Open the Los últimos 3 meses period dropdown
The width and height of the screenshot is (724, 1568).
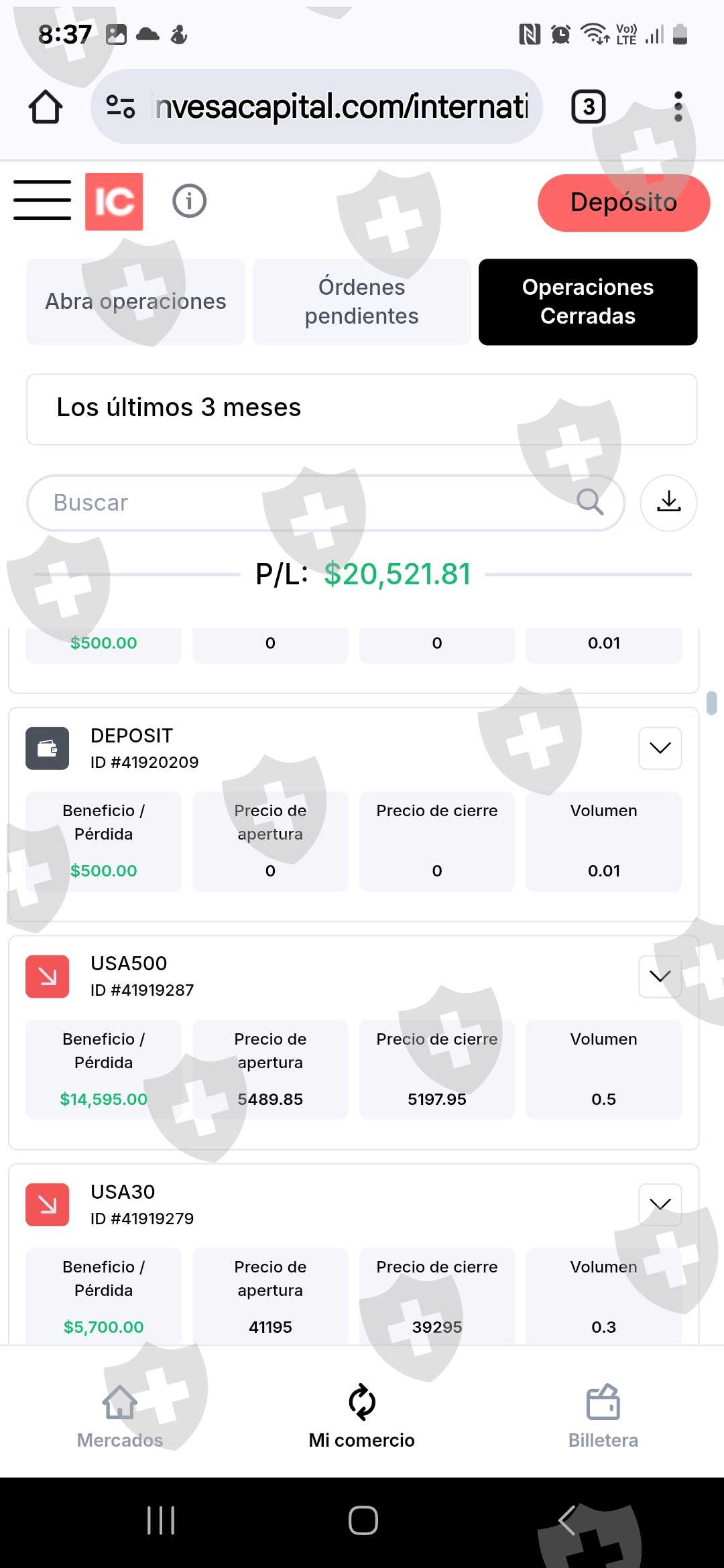pos(362,409)
